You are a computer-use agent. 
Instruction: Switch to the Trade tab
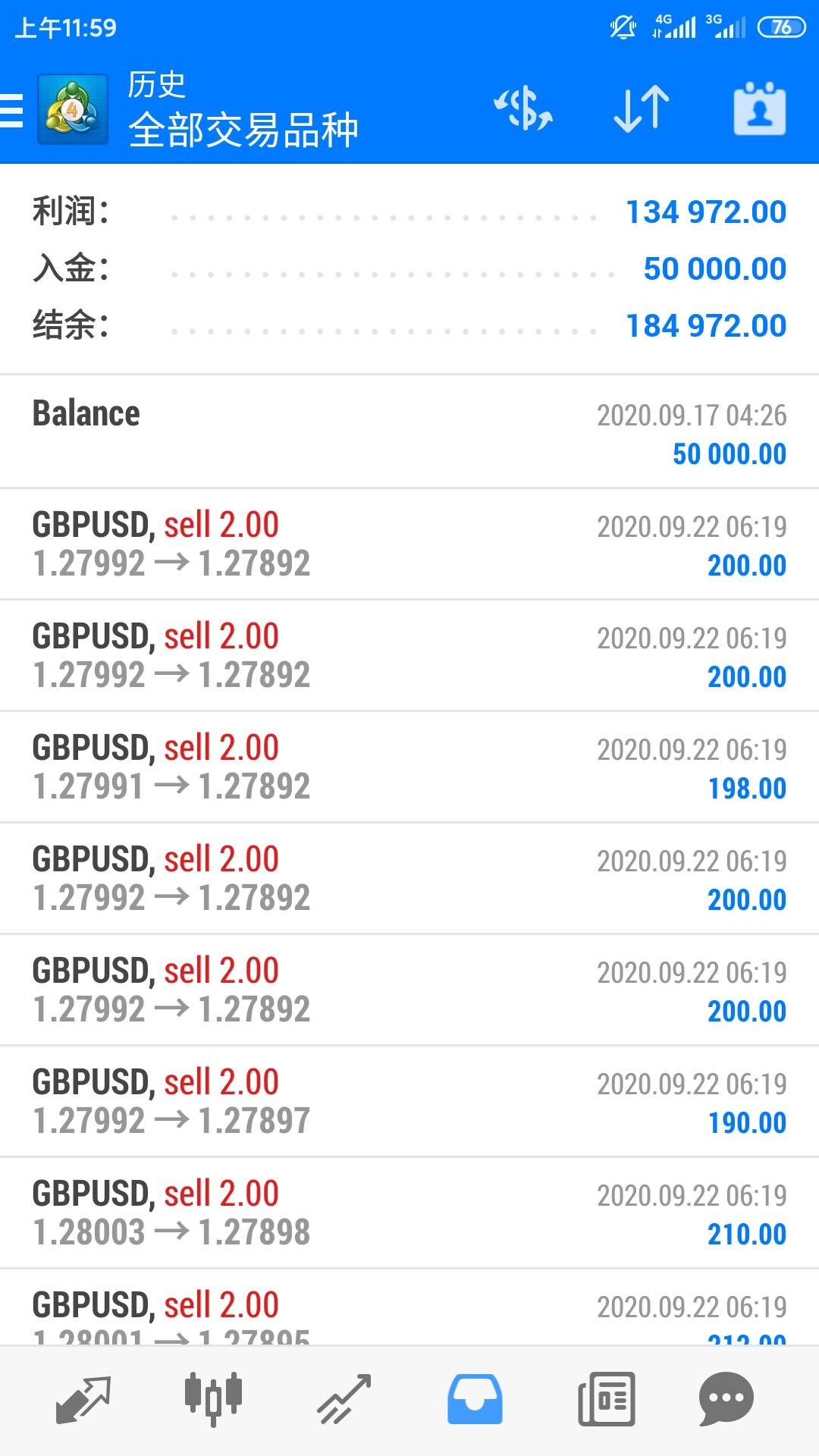tap(344, 1399)
